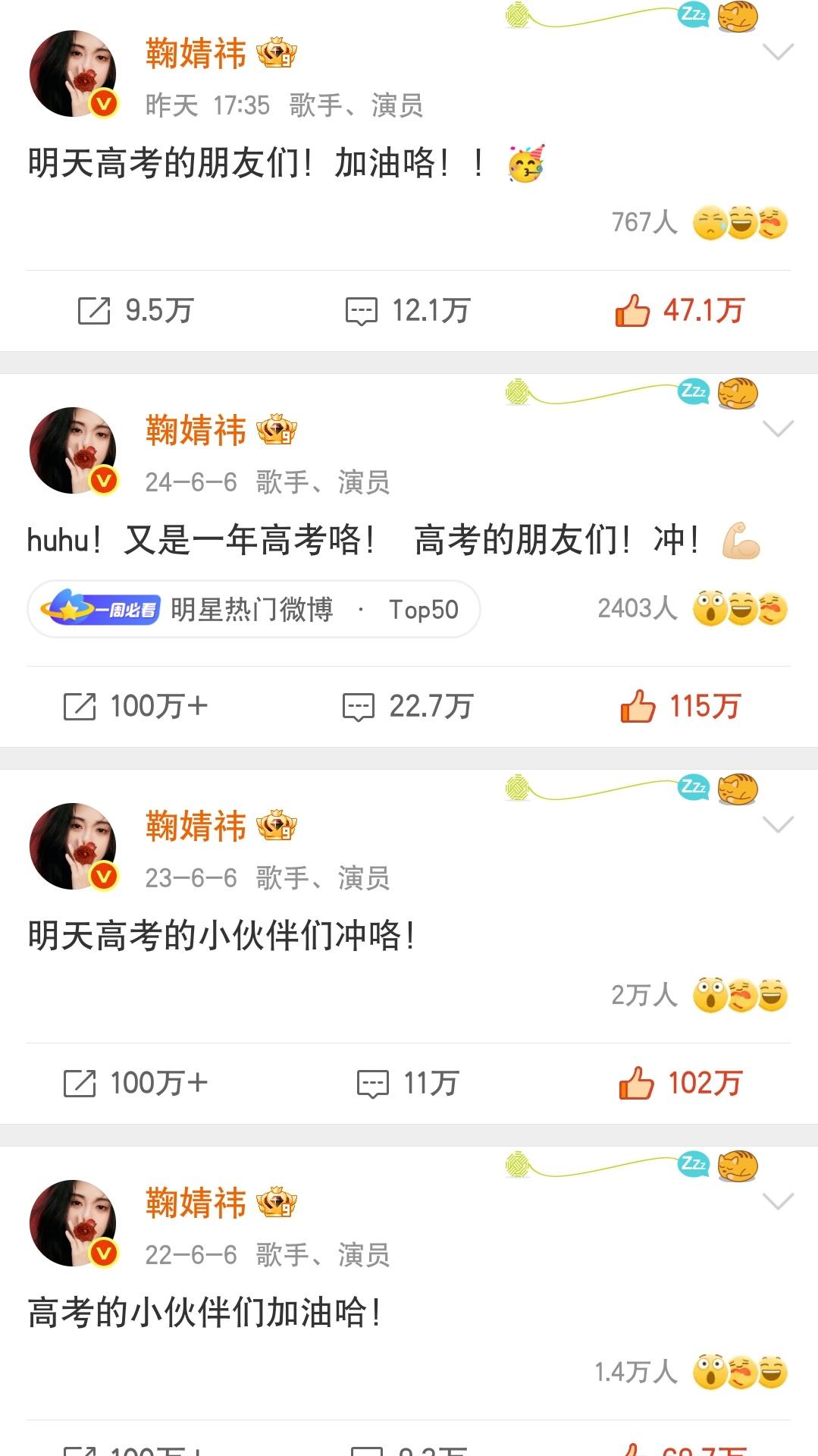The height and width of the screenshot is (1456, 818).
Task: Like the post from yesterday 17:35
Action: pyautogui.click(x=679, y=311)
